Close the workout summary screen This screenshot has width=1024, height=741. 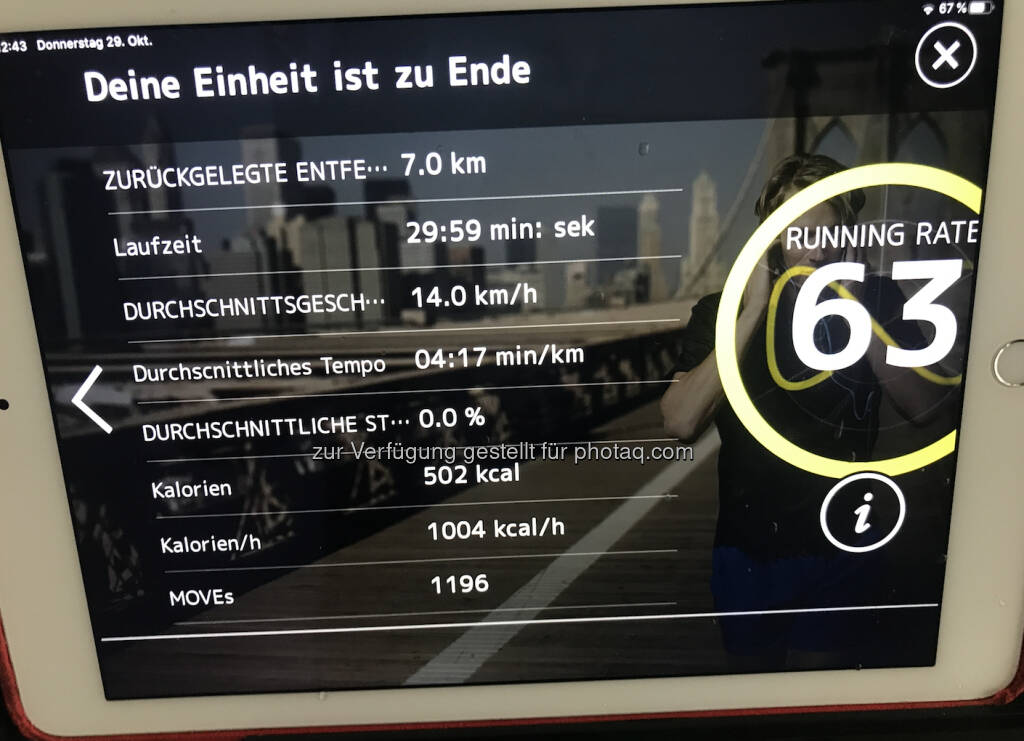click(x=945, y=57)
